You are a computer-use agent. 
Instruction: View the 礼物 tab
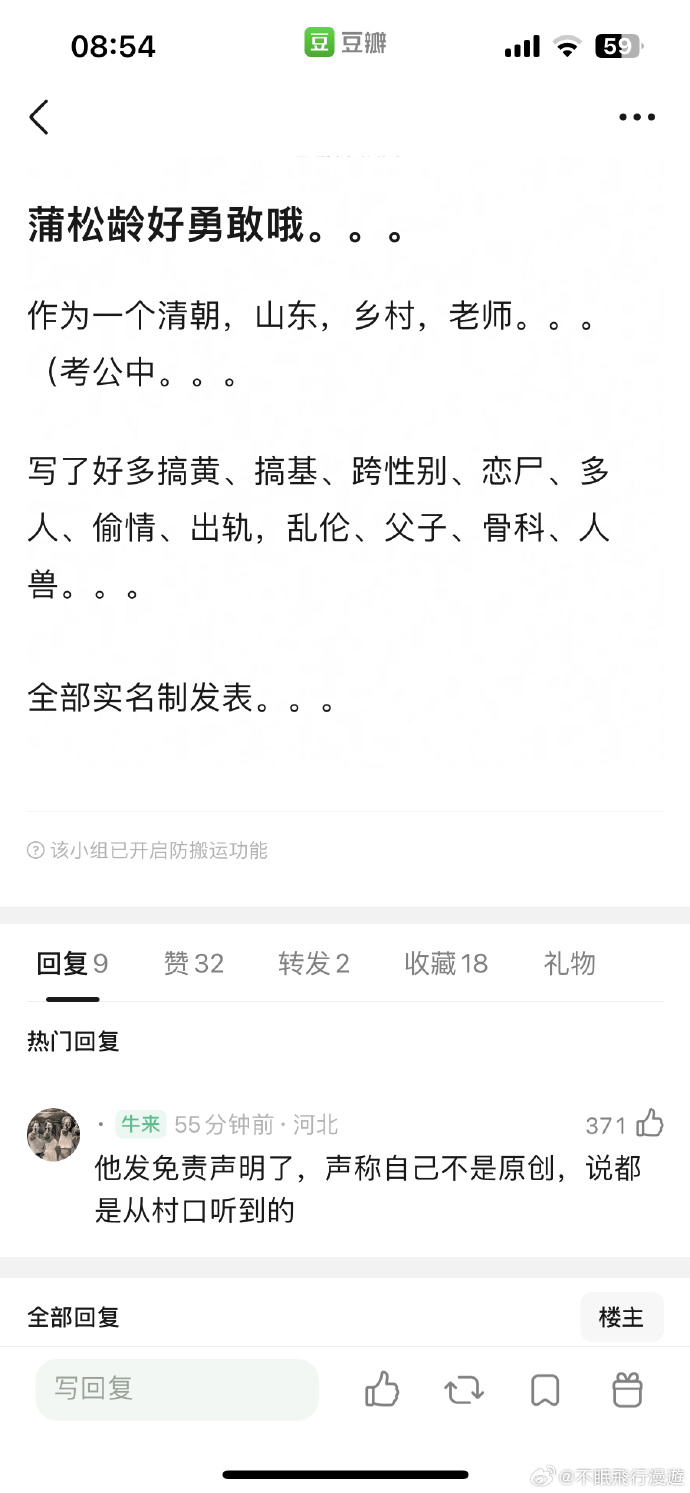pyautogui.click(x=569, y=963)
